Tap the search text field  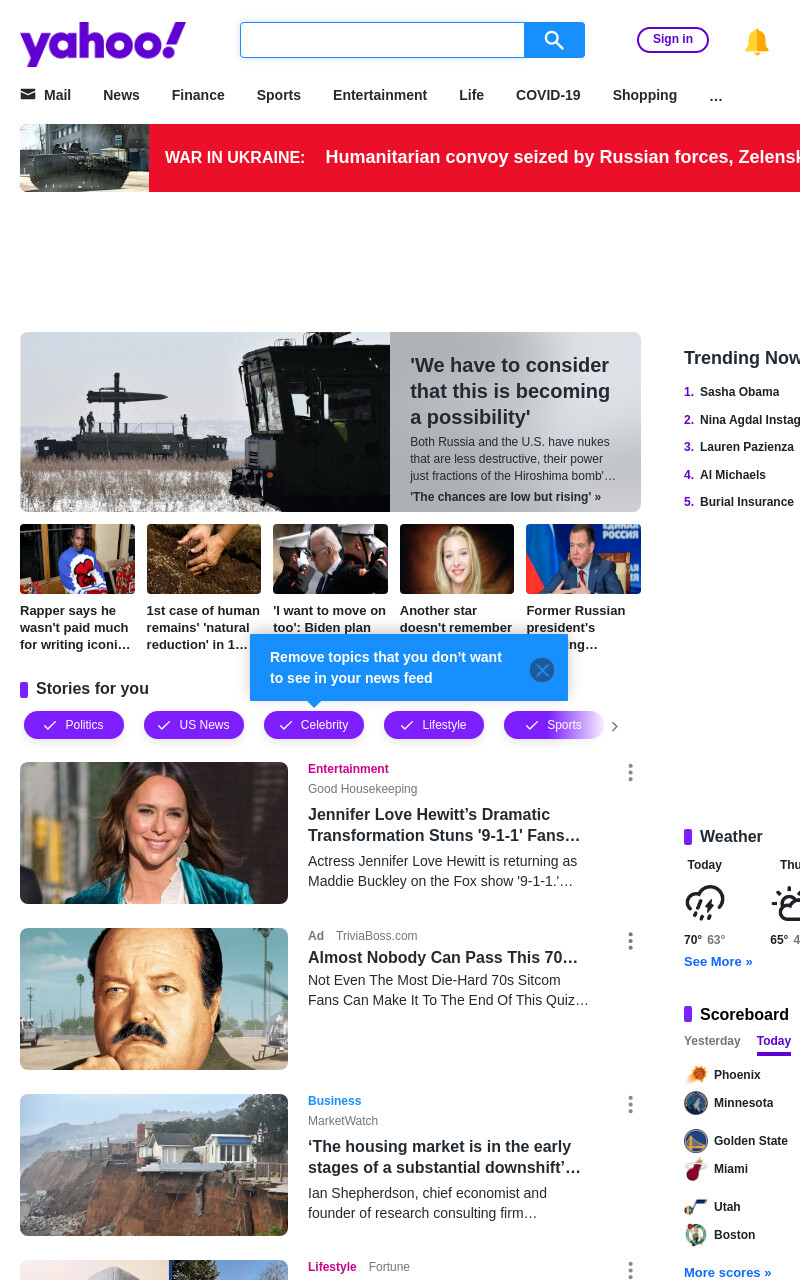[382, 40]
